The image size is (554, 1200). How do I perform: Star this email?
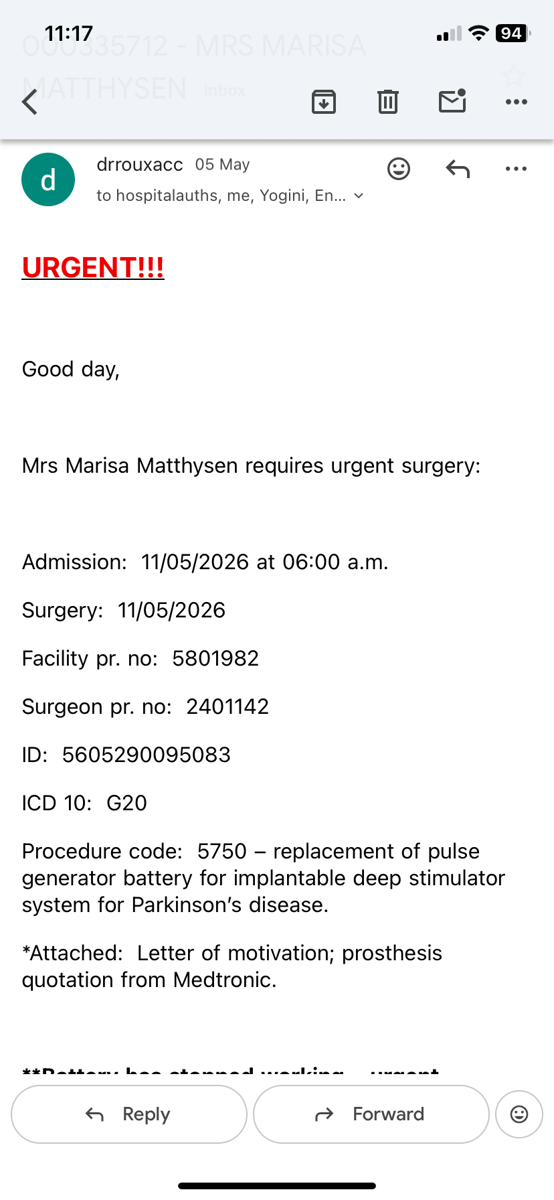[514, 75]
